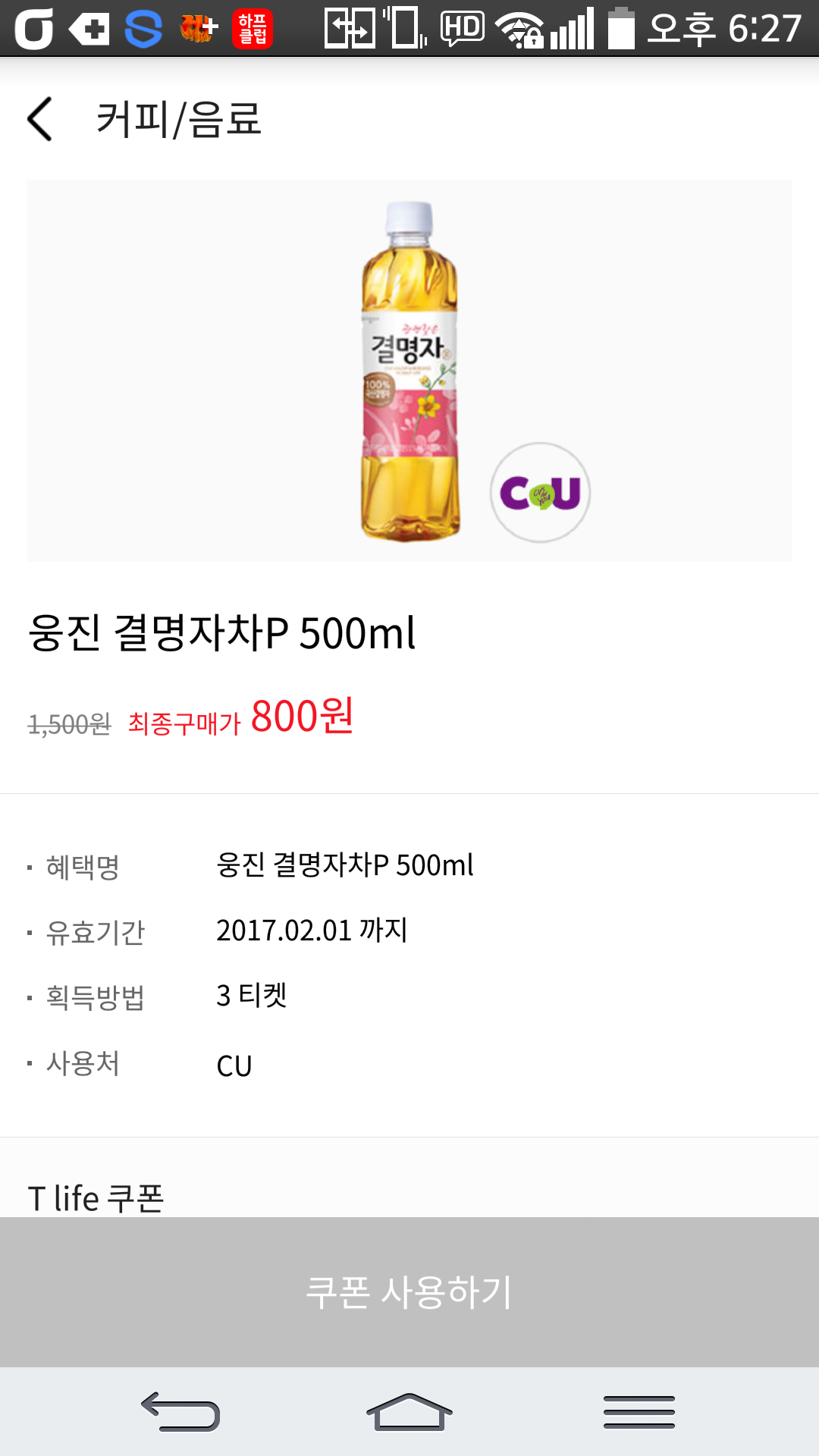Go back from 커피/음료 page

[x=39, y=119]
